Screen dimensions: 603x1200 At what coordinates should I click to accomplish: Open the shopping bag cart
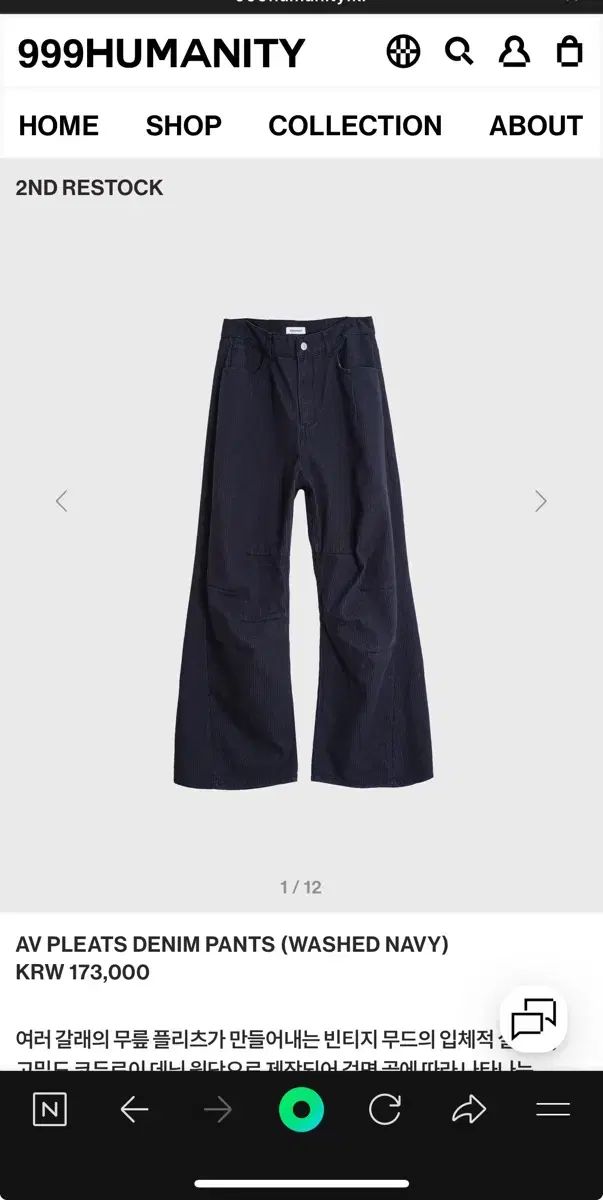click(x=569, y=51)
